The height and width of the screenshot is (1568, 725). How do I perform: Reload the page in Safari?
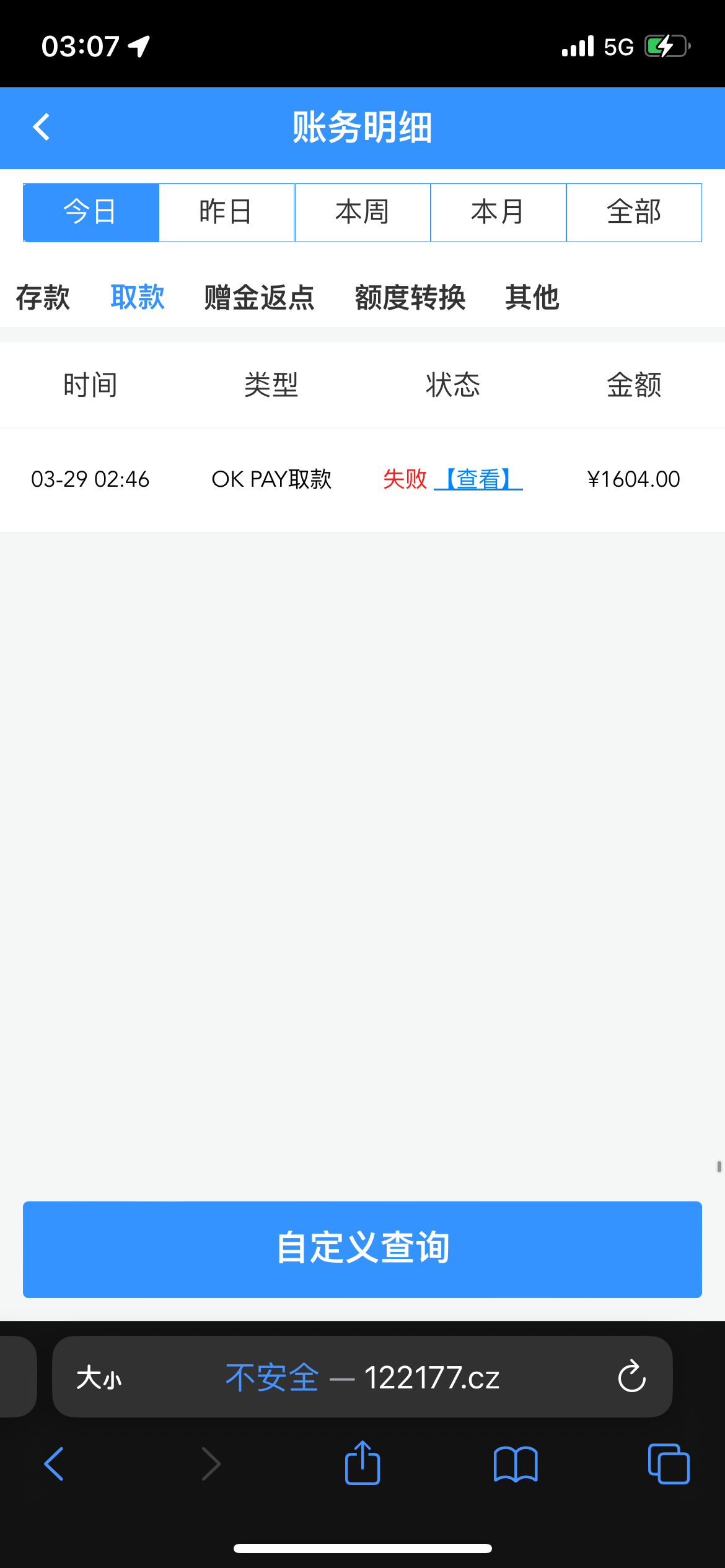[x=631, y=1377]
